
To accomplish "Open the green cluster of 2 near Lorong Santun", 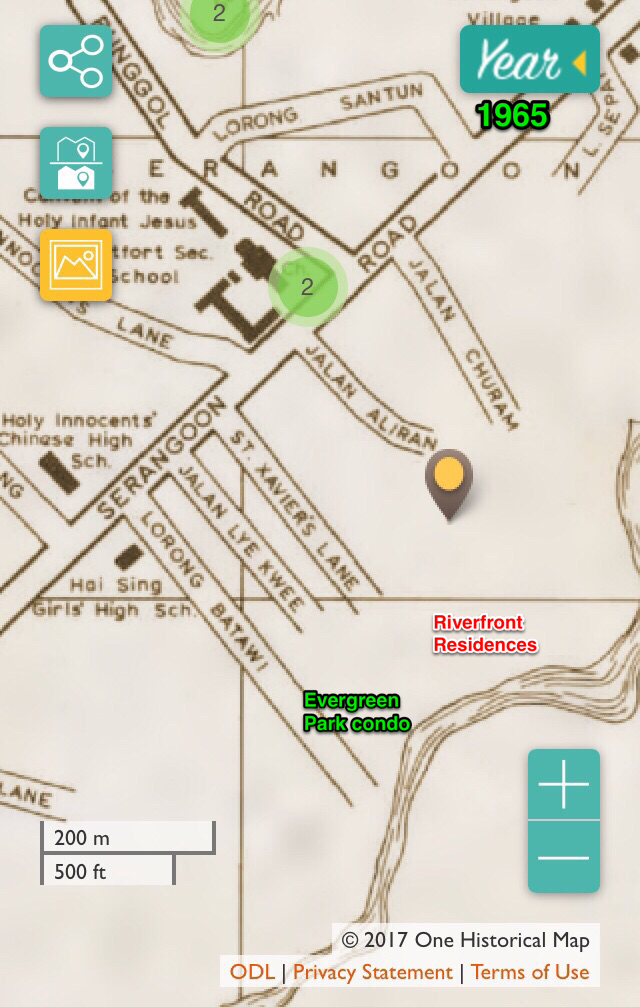I will (x=219, y=15).
